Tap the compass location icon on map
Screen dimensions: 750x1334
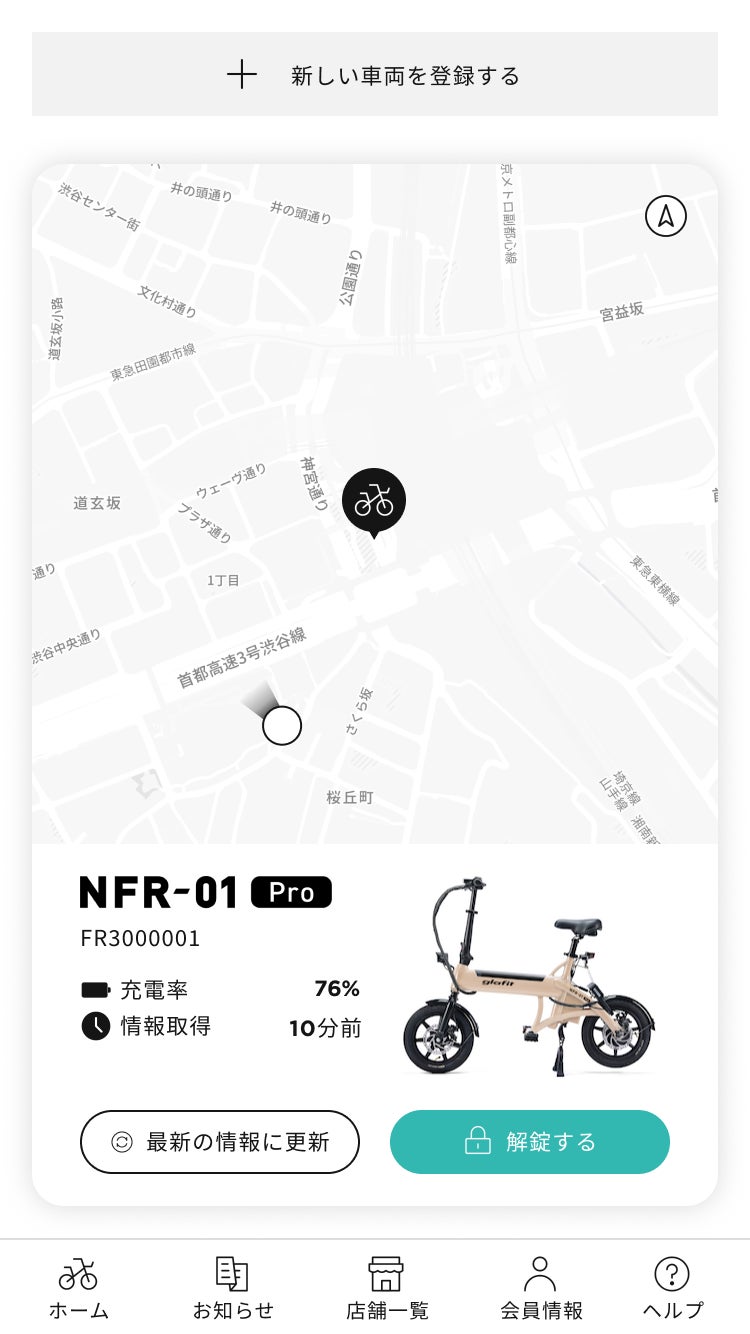(x=666, y=216)
